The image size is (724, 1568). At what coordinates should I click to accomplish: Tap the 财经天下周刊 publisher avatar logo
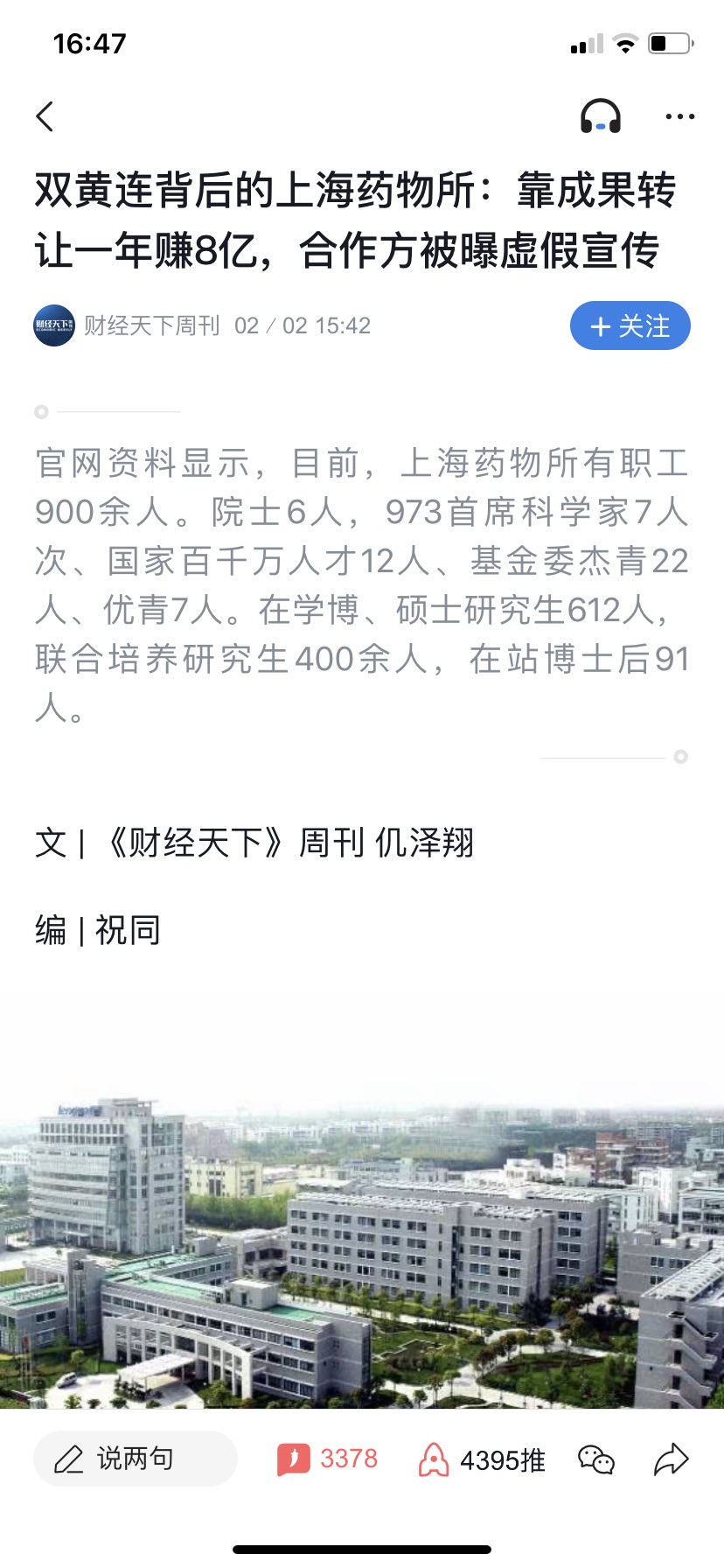coord(53,325)
